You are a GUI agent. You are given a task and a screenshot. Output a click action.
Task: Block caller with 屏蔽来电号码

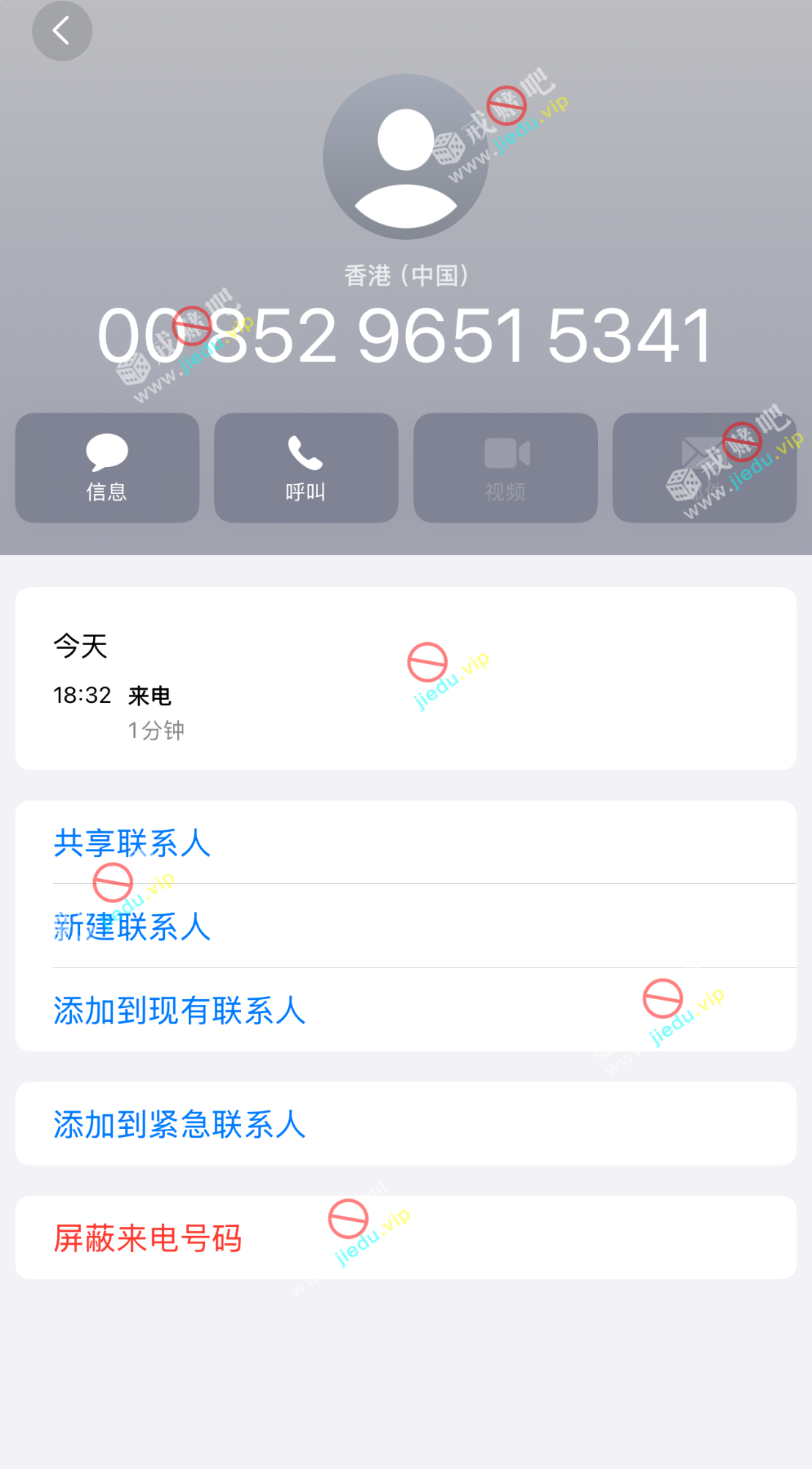[x=148, y=1238]
